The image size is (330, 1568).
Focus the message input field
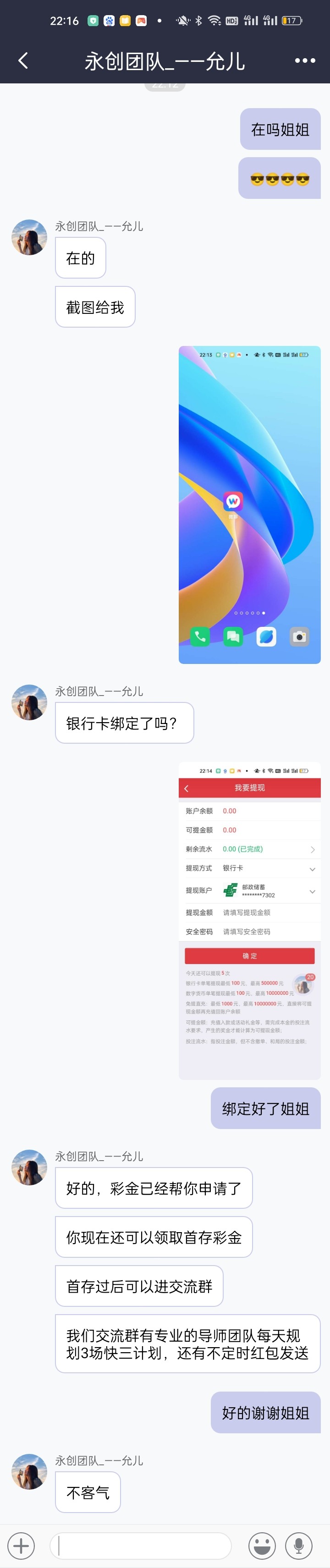[x=140, y=1545]
